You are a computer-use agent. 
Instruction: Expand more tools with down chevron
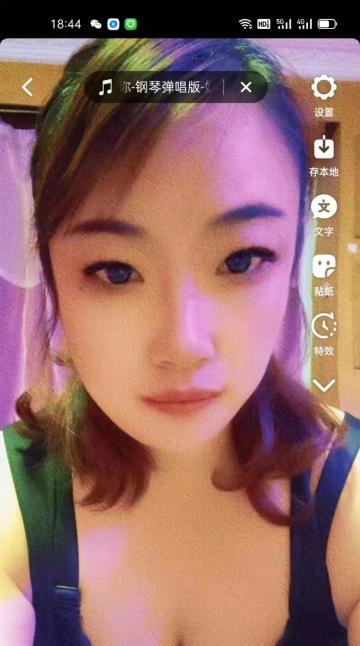pos(324,386)
